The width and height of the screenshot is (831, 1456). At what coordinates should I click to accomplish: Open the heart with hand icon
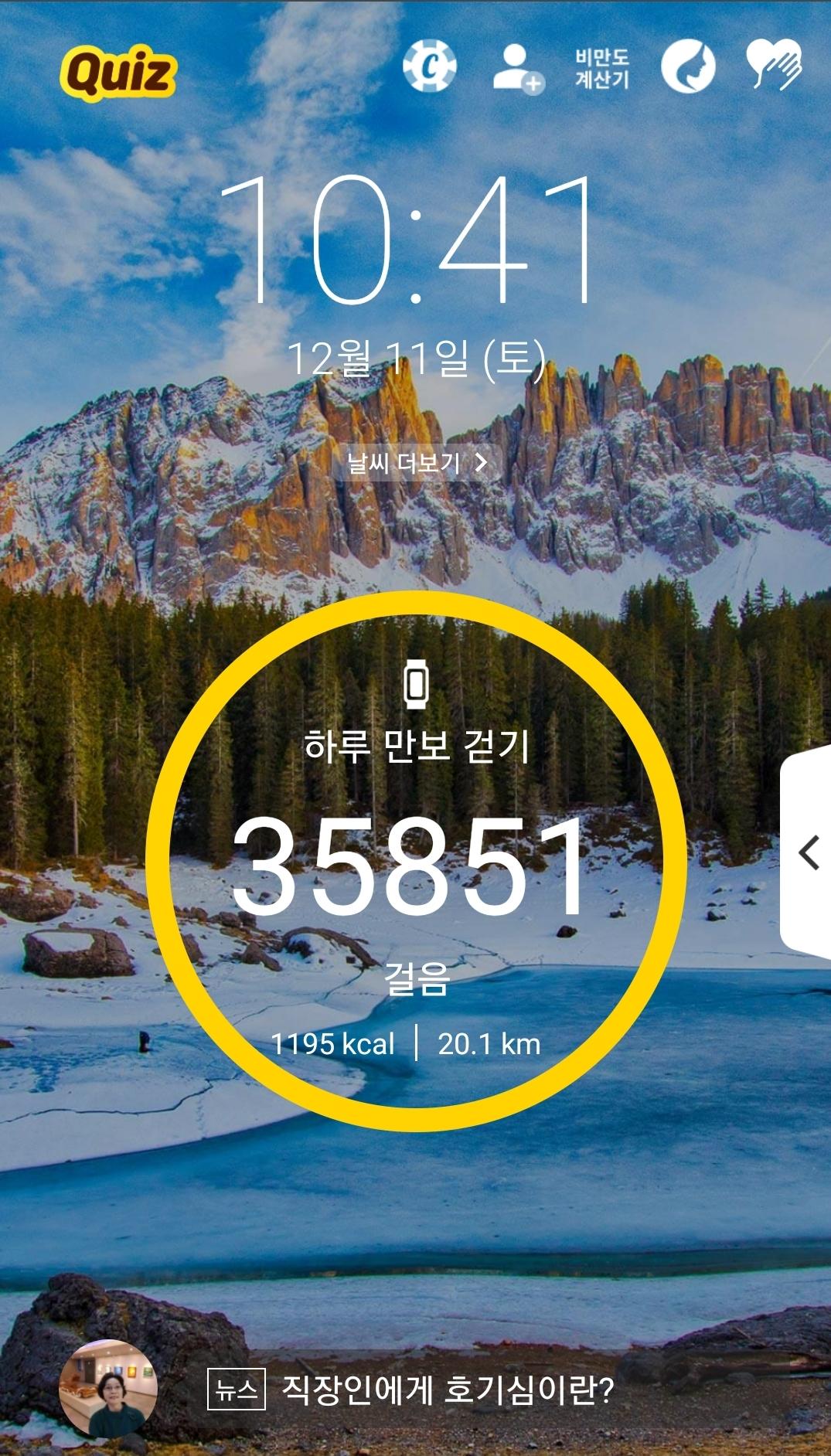point(774,65)
